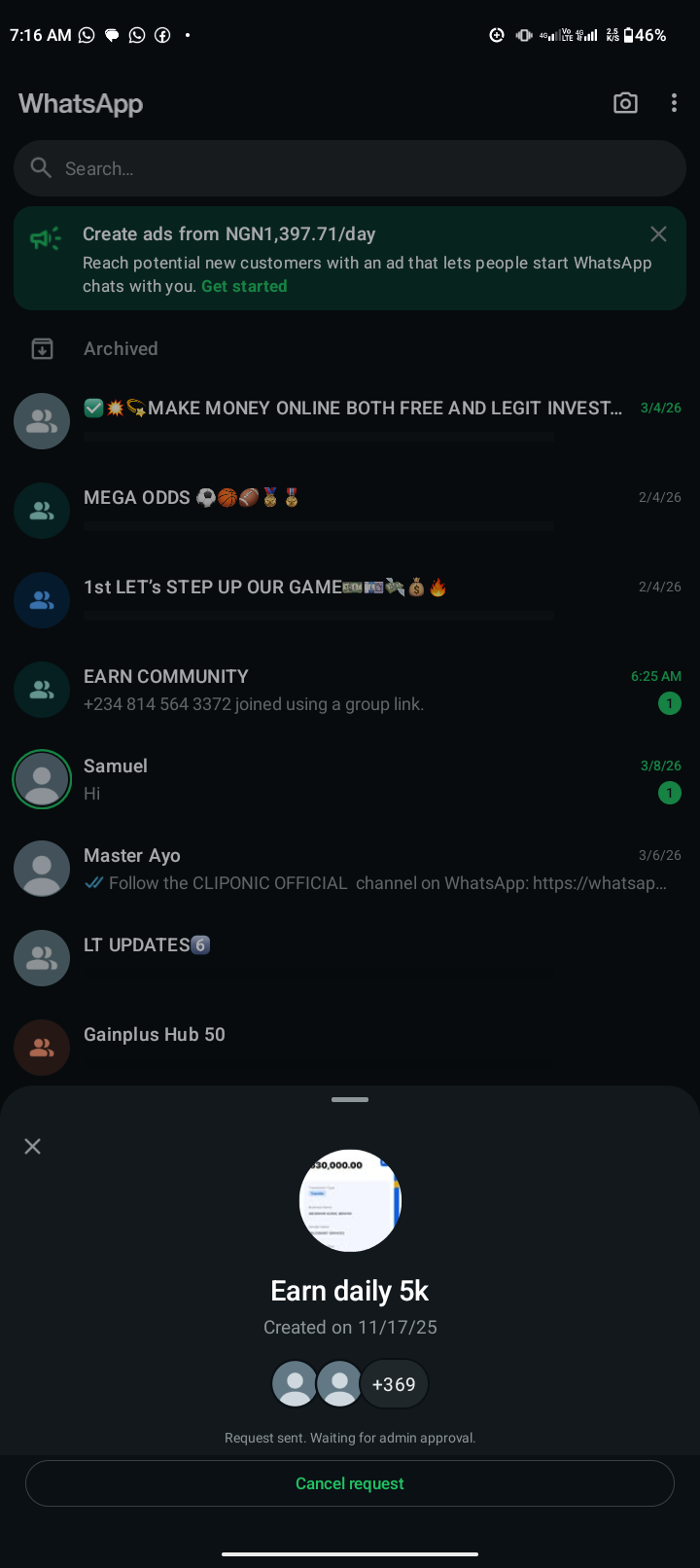700x1568 pixels.
Task: Open the LT UPDATES group chat
Action: [350, 957]
